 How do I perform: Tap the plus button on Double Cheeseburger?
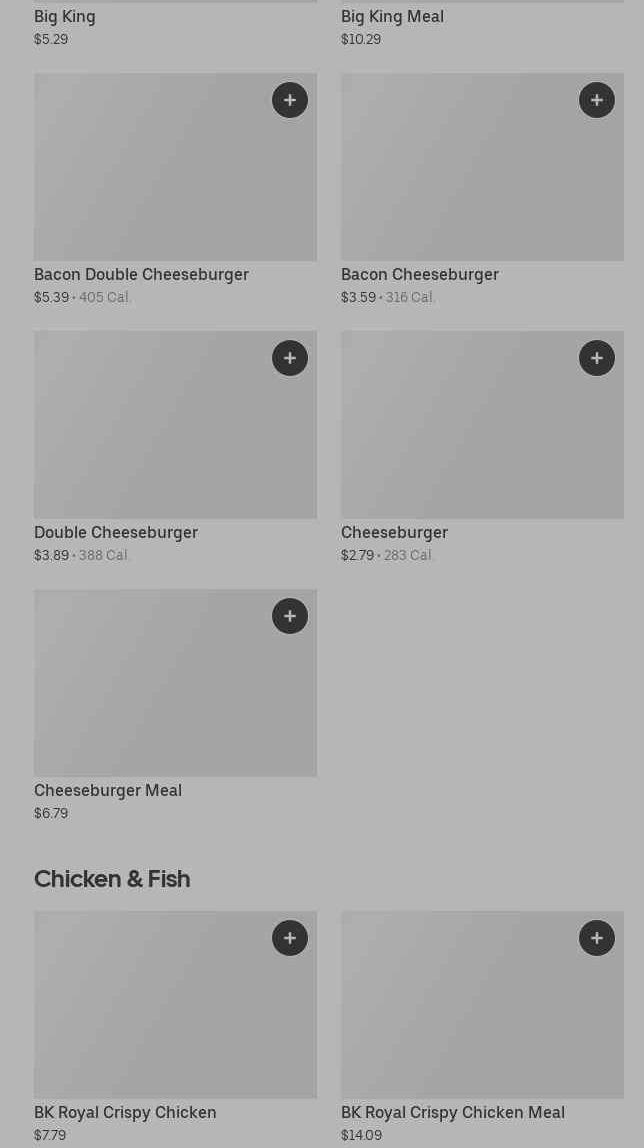tap(290, 358)
